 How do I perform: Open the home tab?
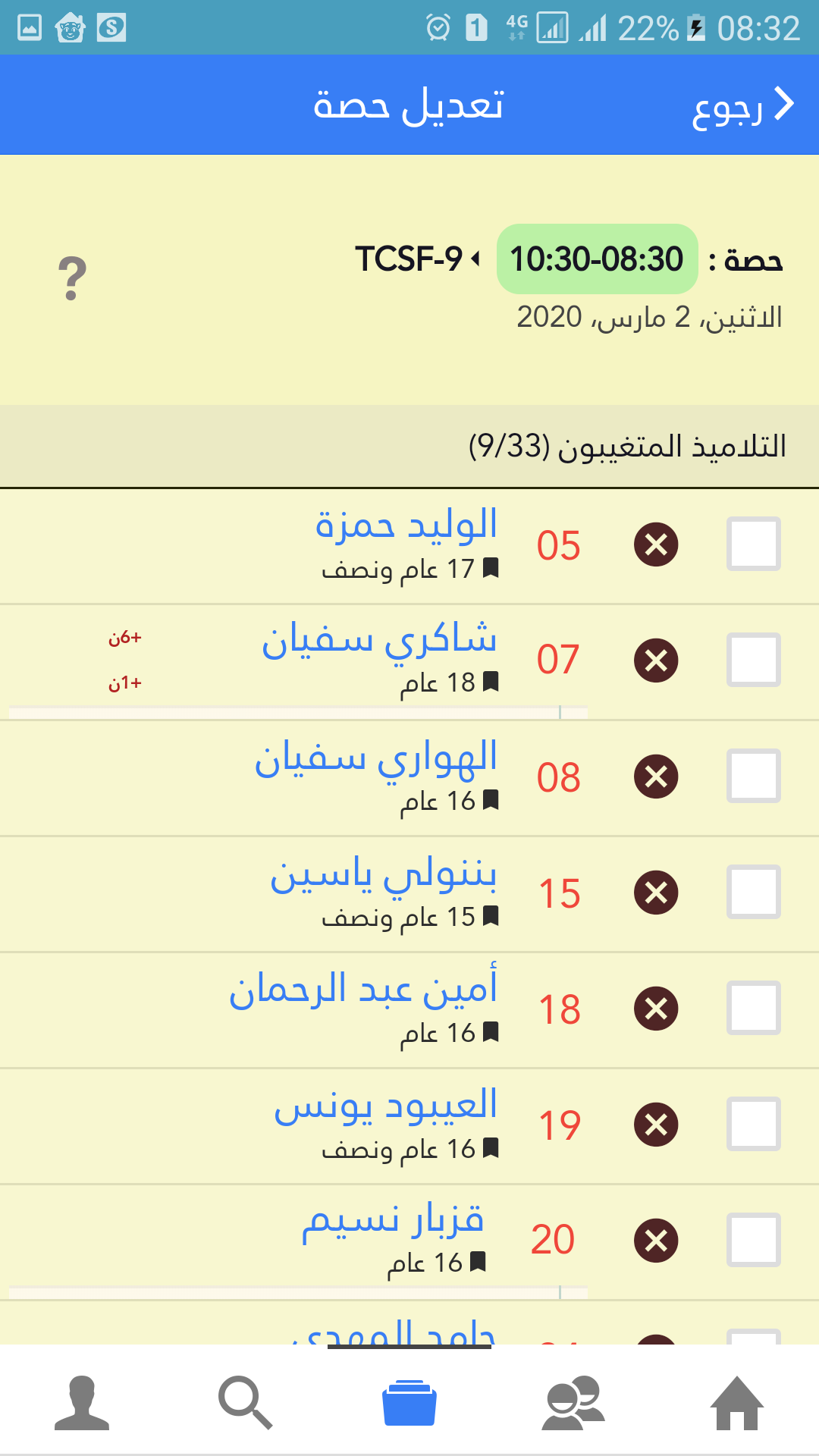point(736,1403)
